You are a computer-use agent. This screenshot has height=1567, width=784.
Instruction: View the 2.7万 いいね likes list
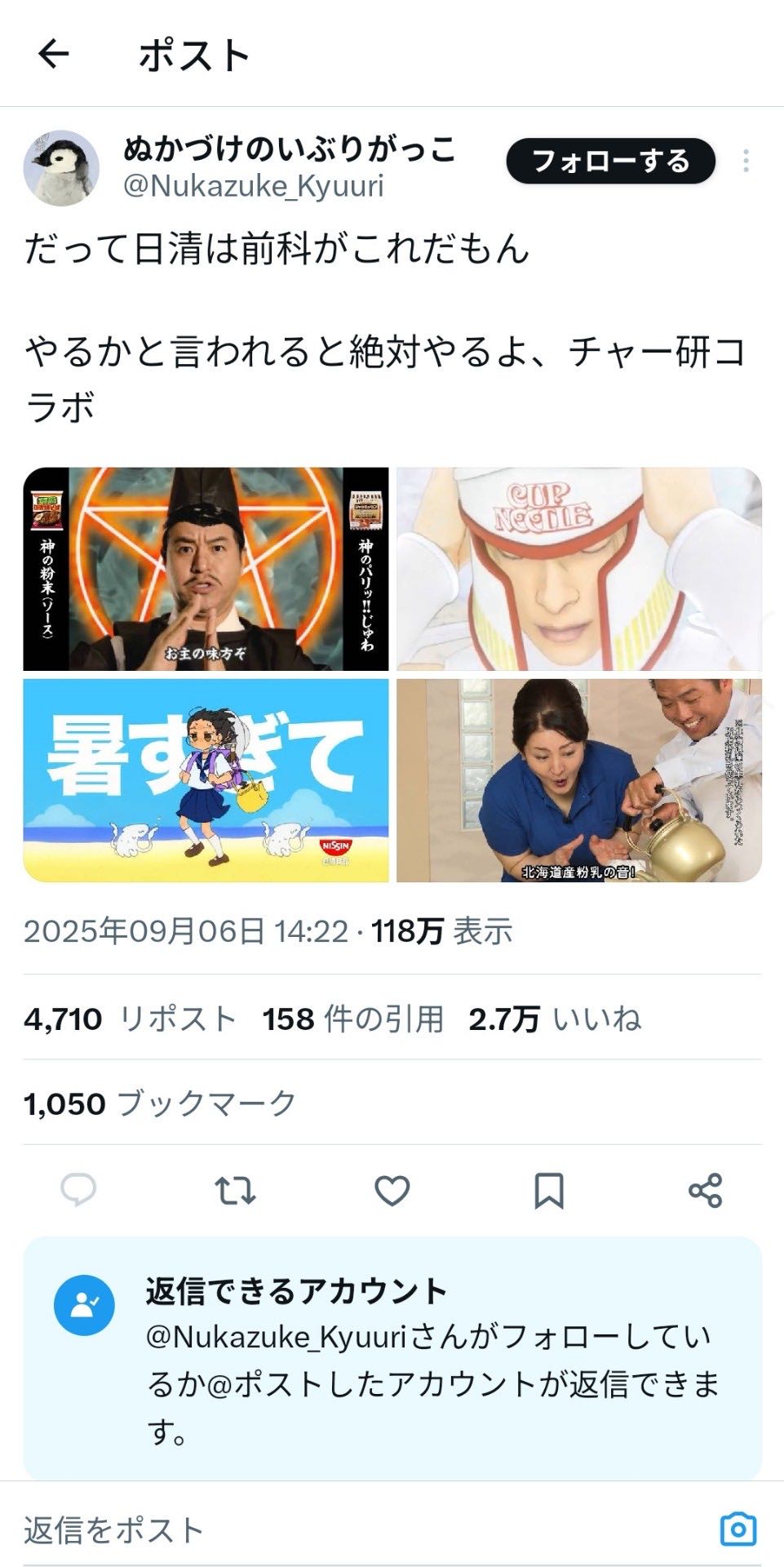coord(555,1019)
